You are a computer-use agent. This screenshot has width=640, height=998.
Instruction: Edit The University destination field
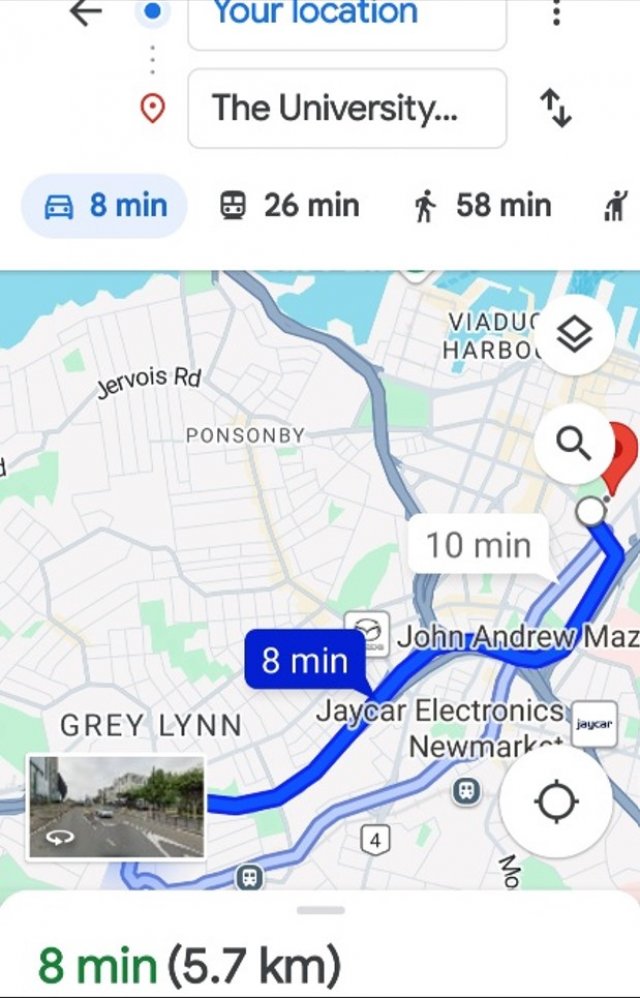pyautogui.click(x=346, y=108)
